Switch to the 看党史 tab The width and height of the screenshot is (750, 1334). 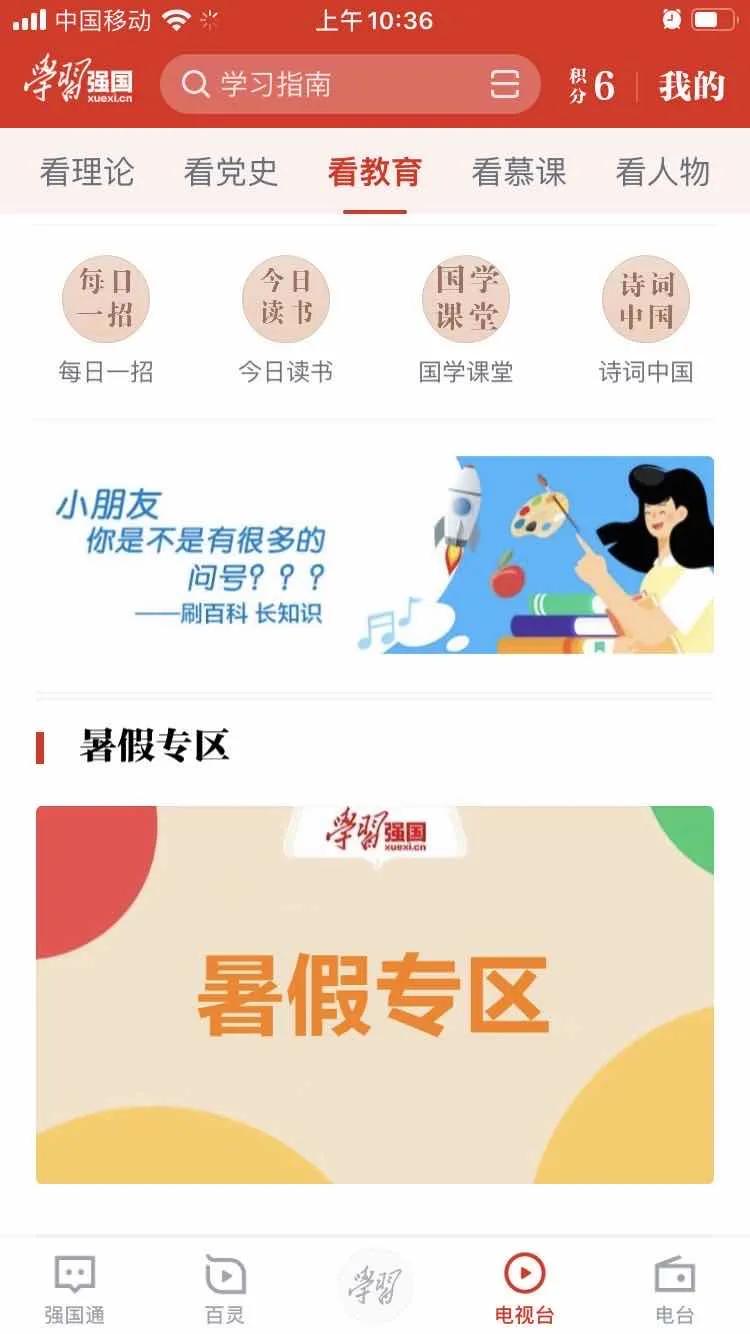230,172
